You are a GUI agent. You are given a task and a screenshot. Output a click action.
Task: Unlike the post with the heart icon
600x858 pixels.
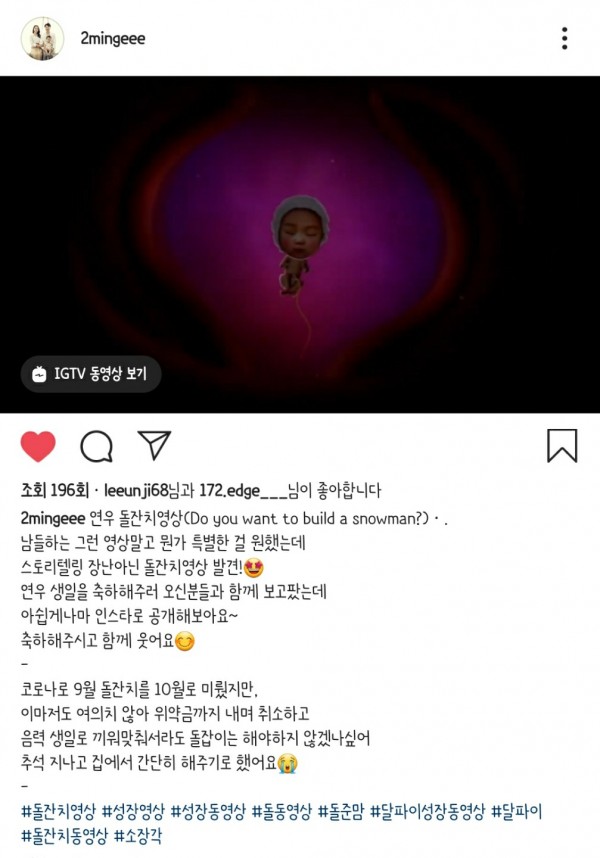tap(38, 446)
